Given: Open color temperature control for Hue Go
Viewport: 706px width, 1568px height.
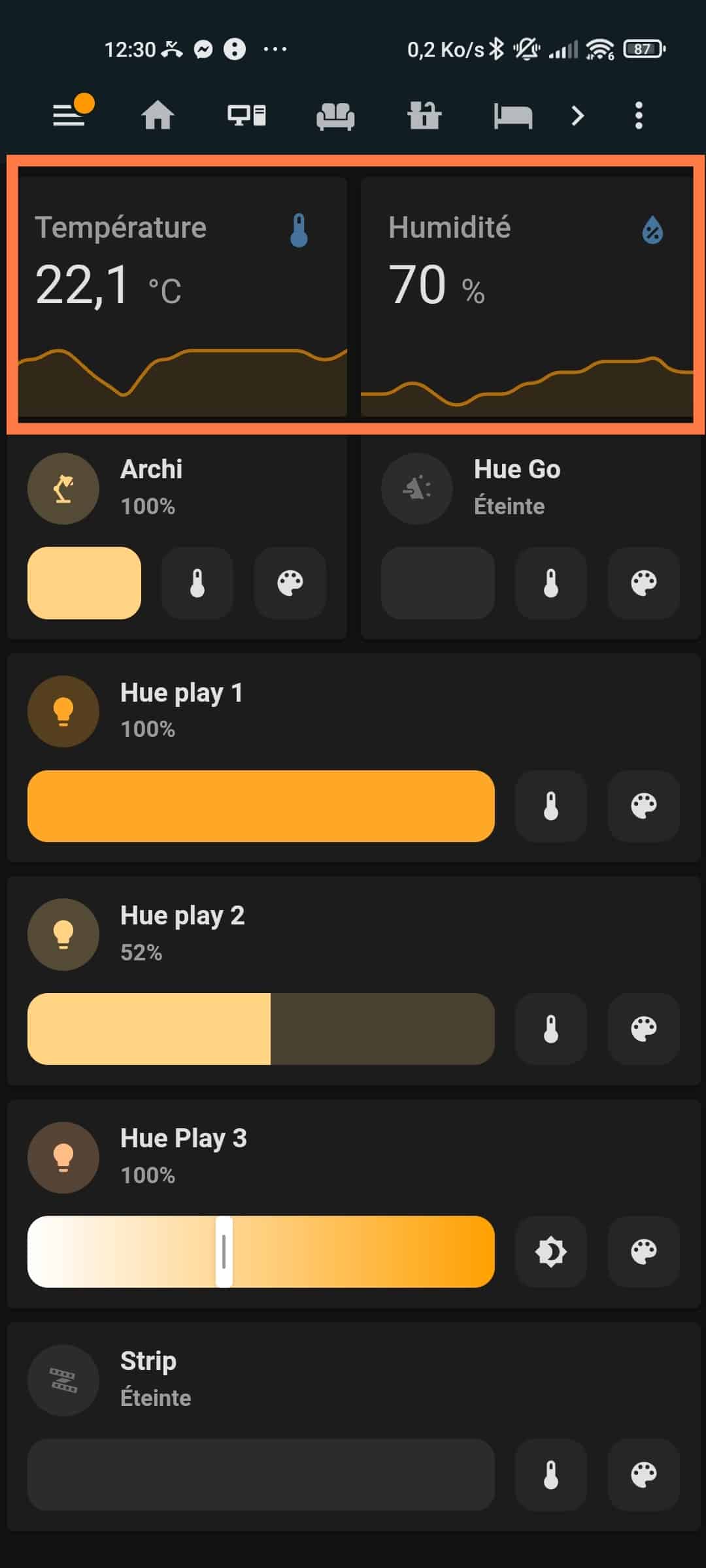Looking at the screenshot, I should coord(551,583).
